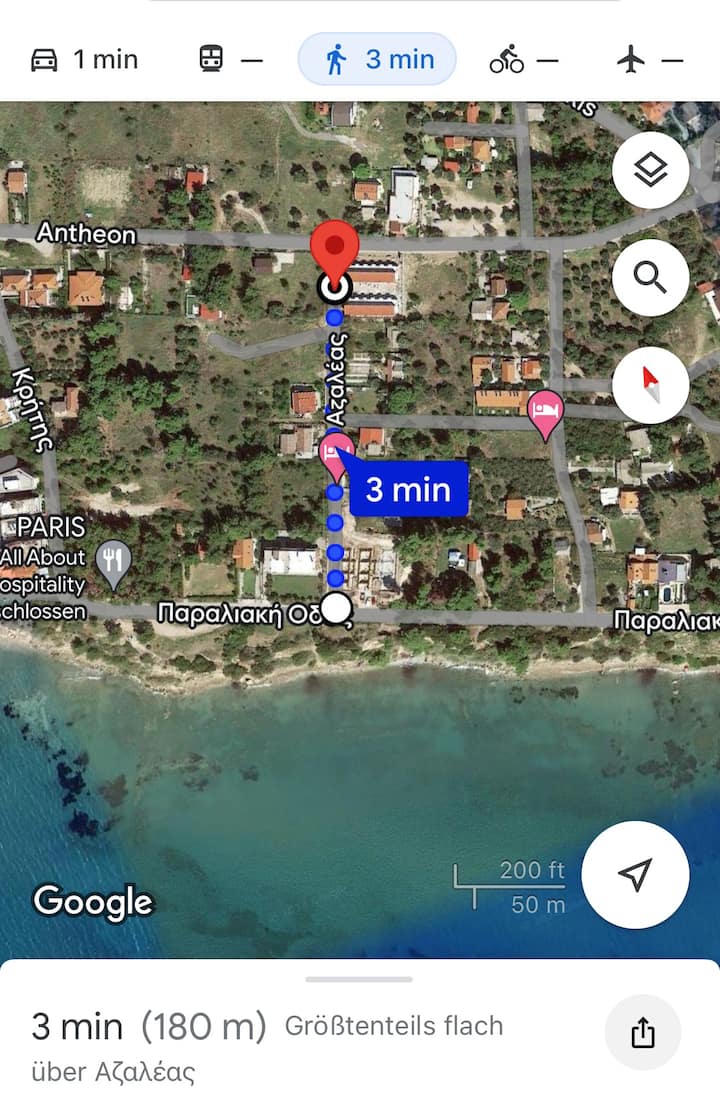
Task: Select the flight travel mode
Action: (650, 60)
